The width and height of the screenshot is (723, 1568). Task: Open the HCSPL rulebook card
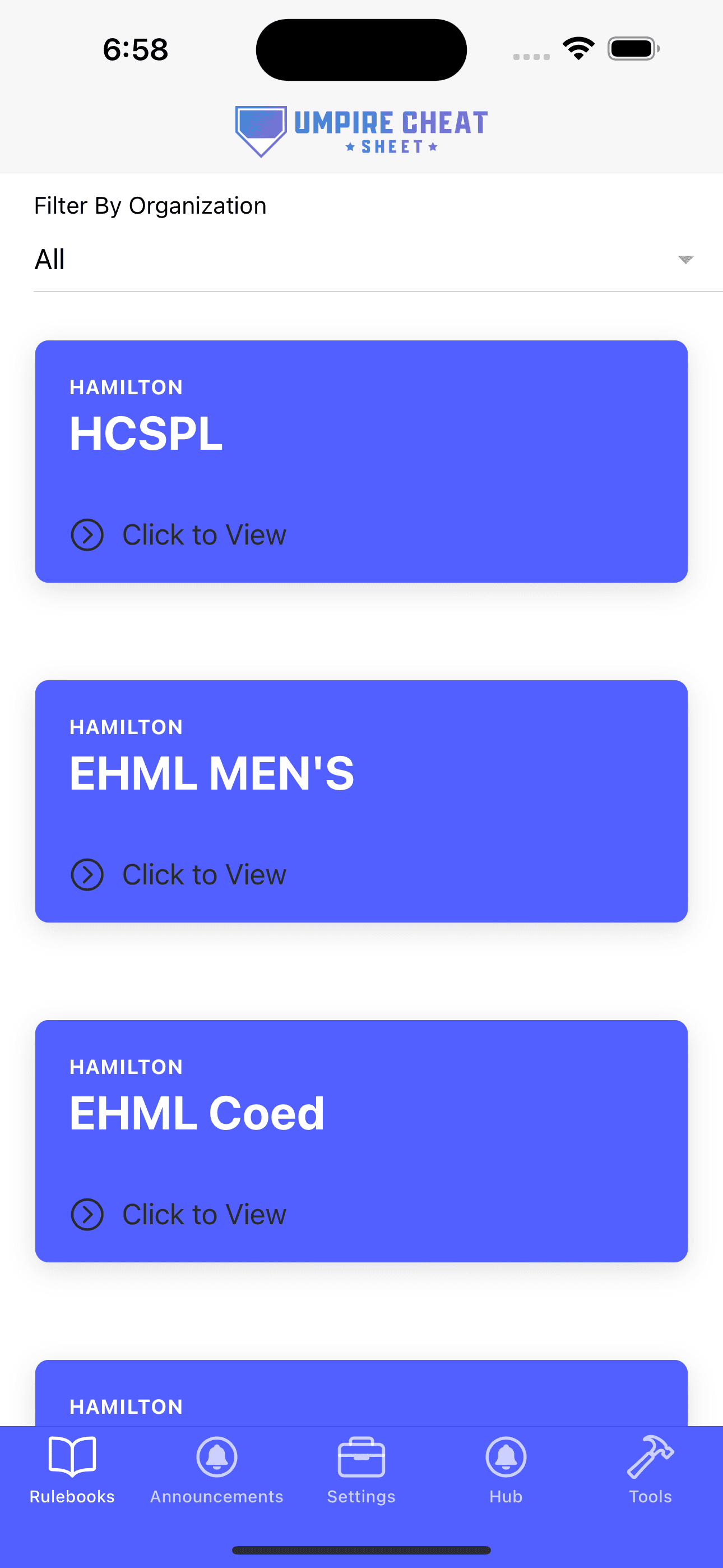(361, 462)
